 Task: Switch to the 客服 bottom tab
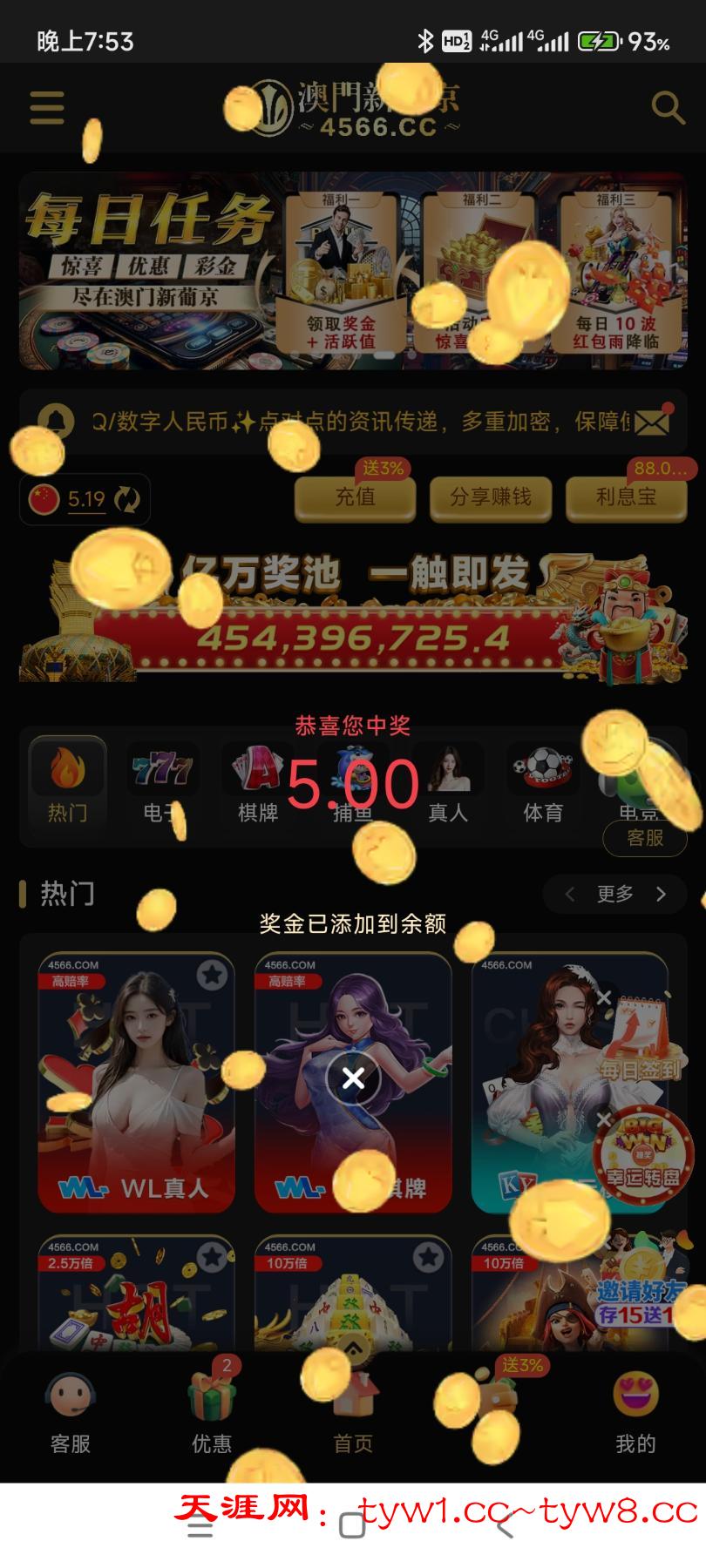pyautogui.click(x=71, y=1413)
